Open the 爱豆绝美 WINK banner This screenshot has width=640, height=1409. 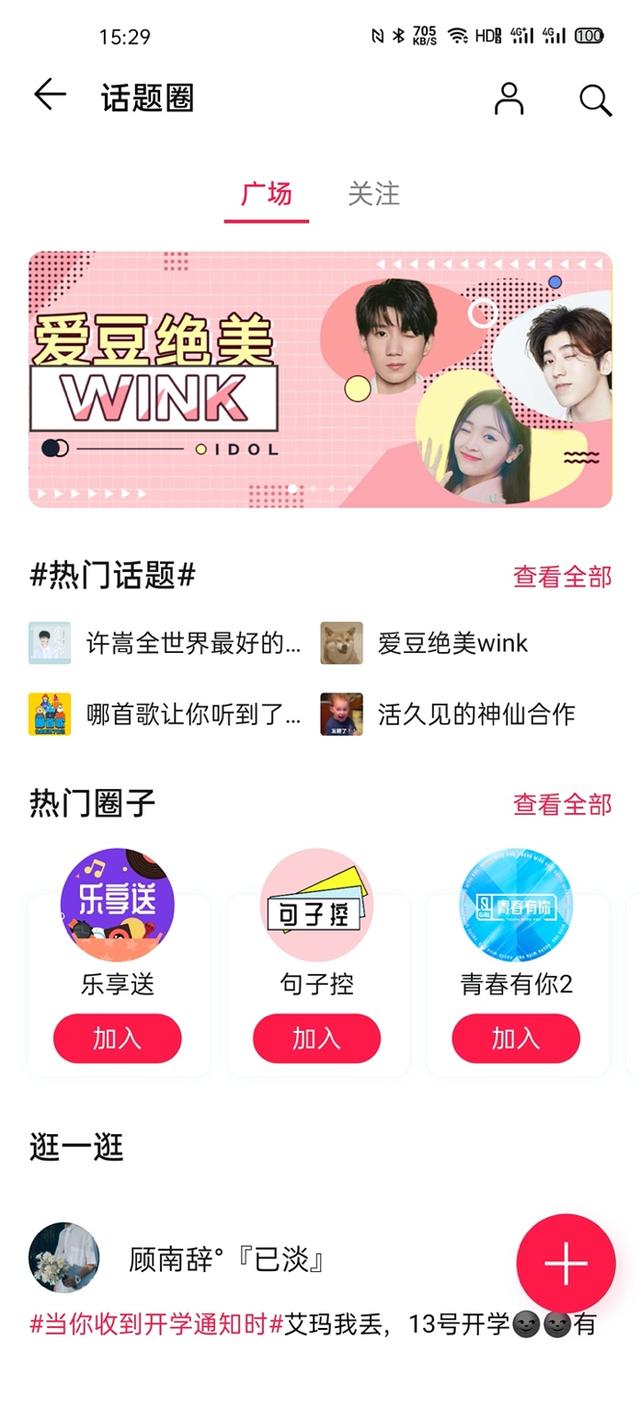coord(320,379)
